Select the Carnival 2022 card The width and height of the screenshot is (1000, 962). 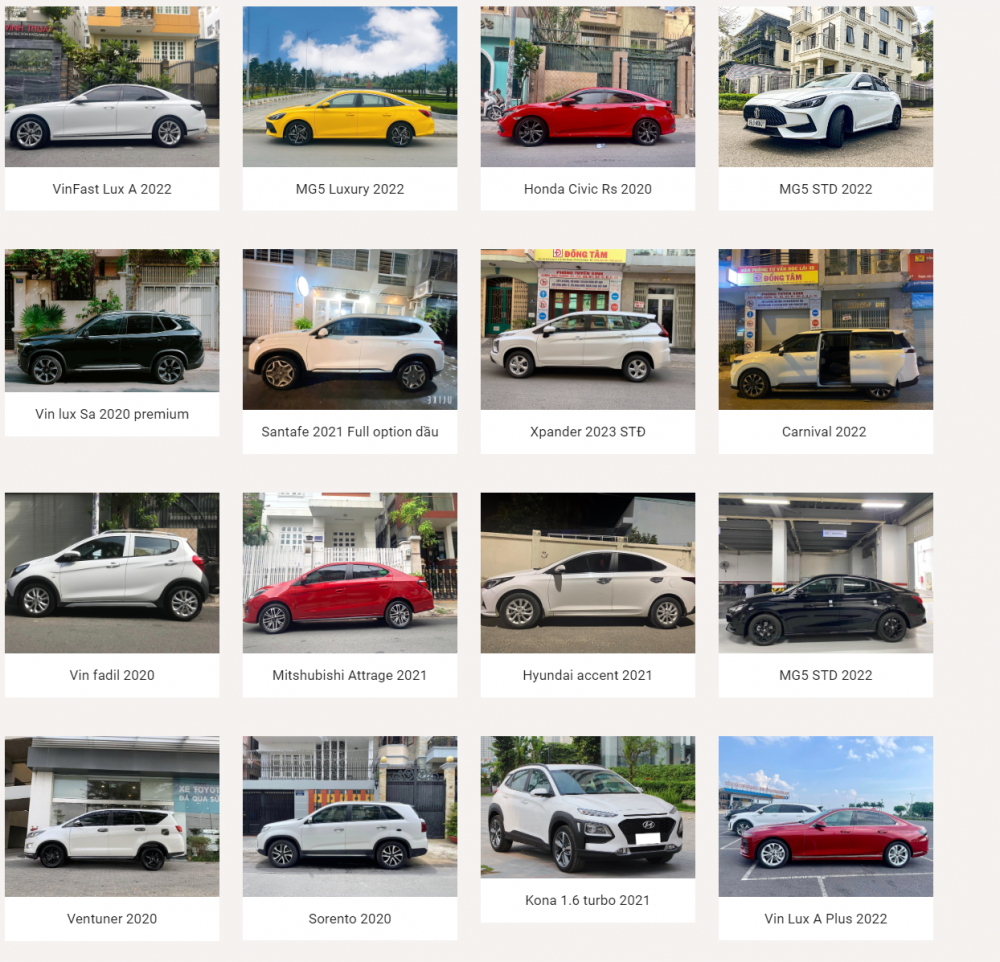(x=826, y=350)
